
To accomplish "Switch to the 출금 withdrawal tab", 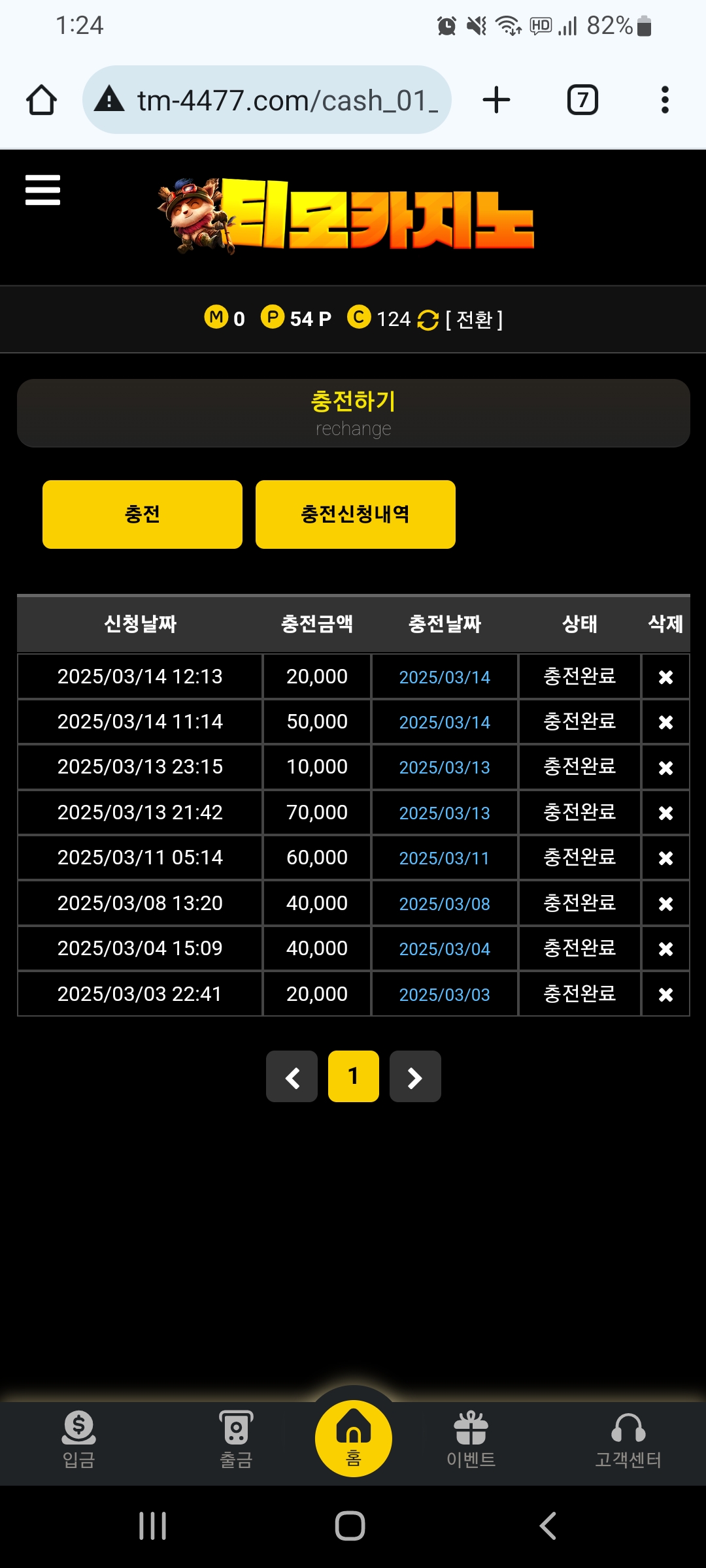I will pos(236,1440).
